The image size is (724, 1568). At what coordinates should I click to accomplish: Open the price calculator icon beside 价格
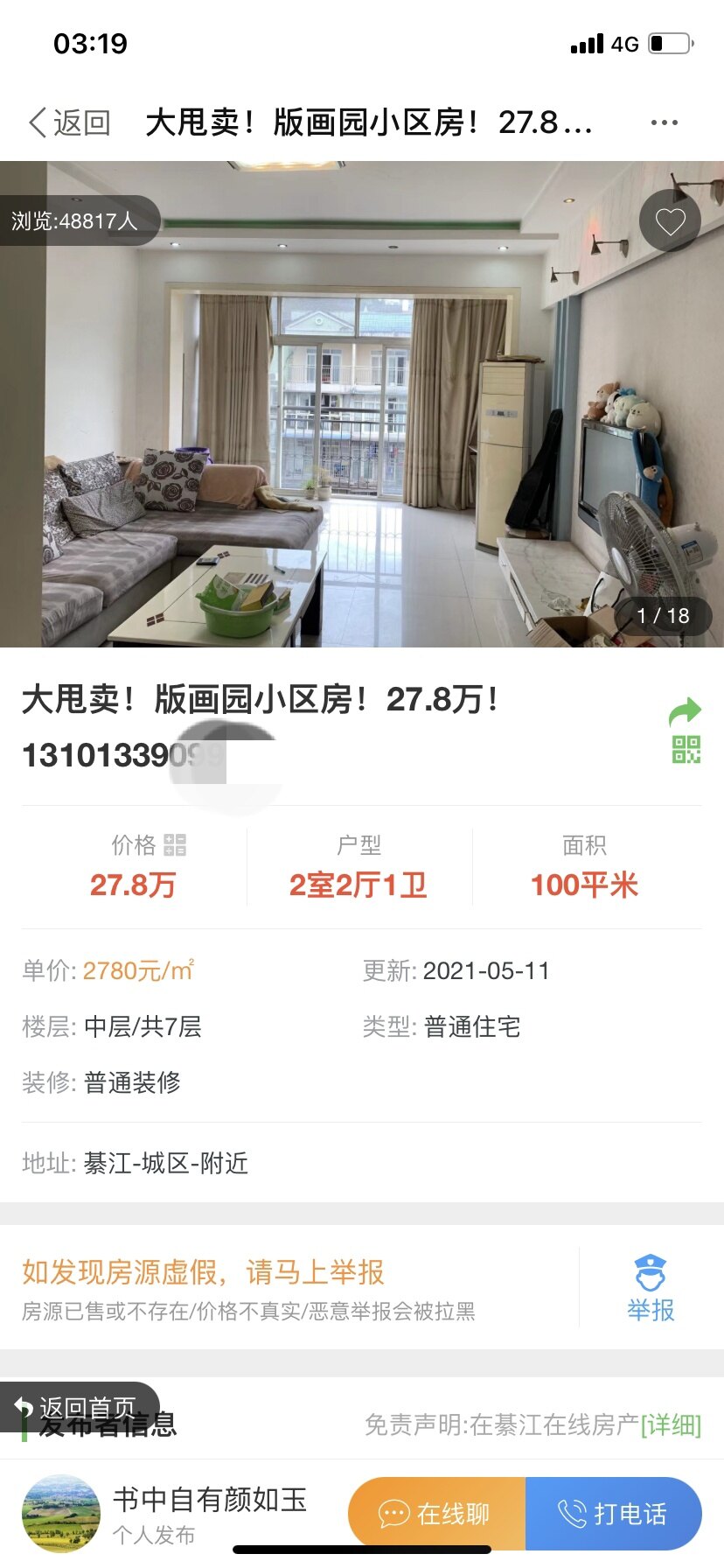(175, 844)
